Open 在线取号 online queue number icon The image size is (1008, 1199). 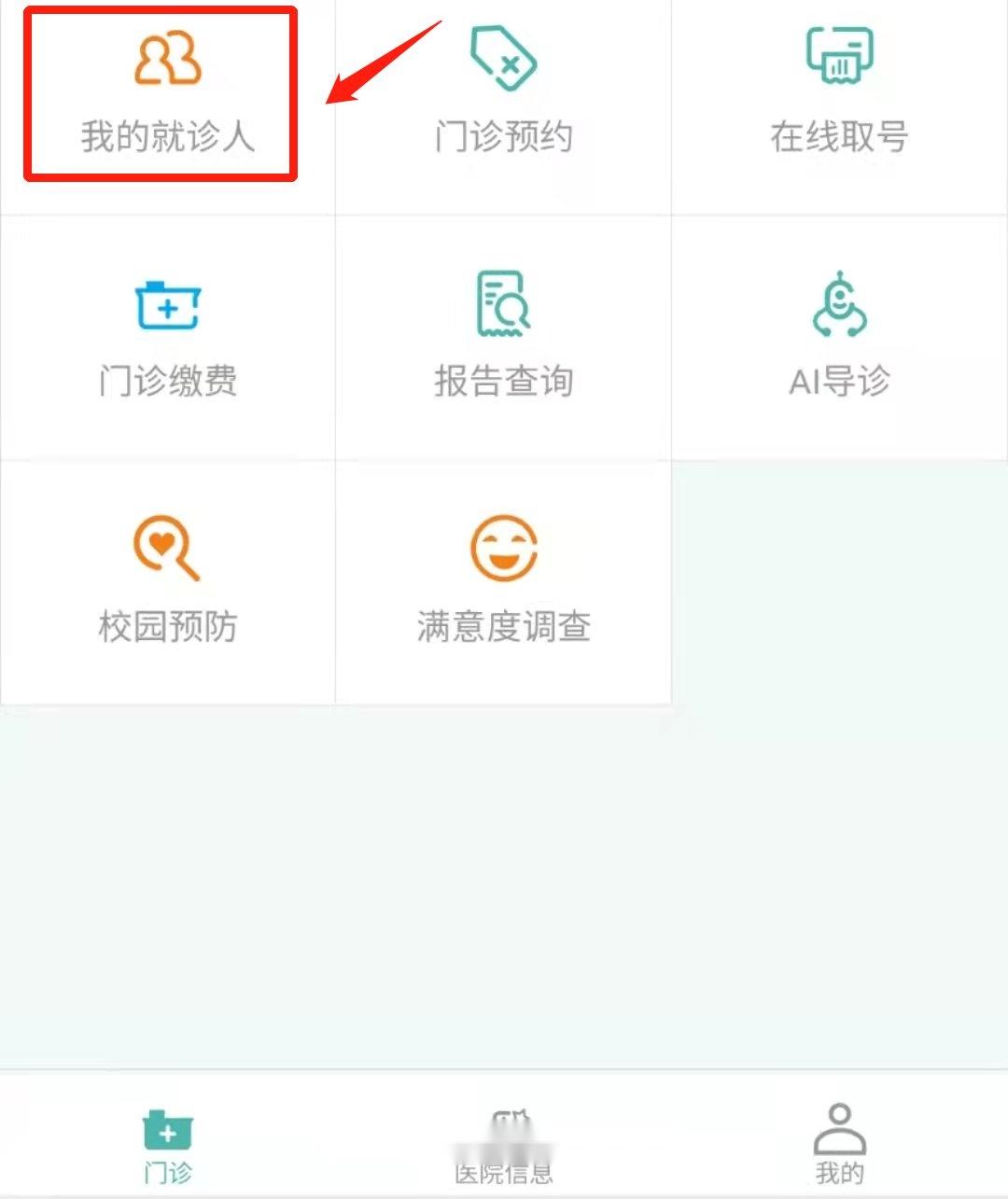coord(838,59)
